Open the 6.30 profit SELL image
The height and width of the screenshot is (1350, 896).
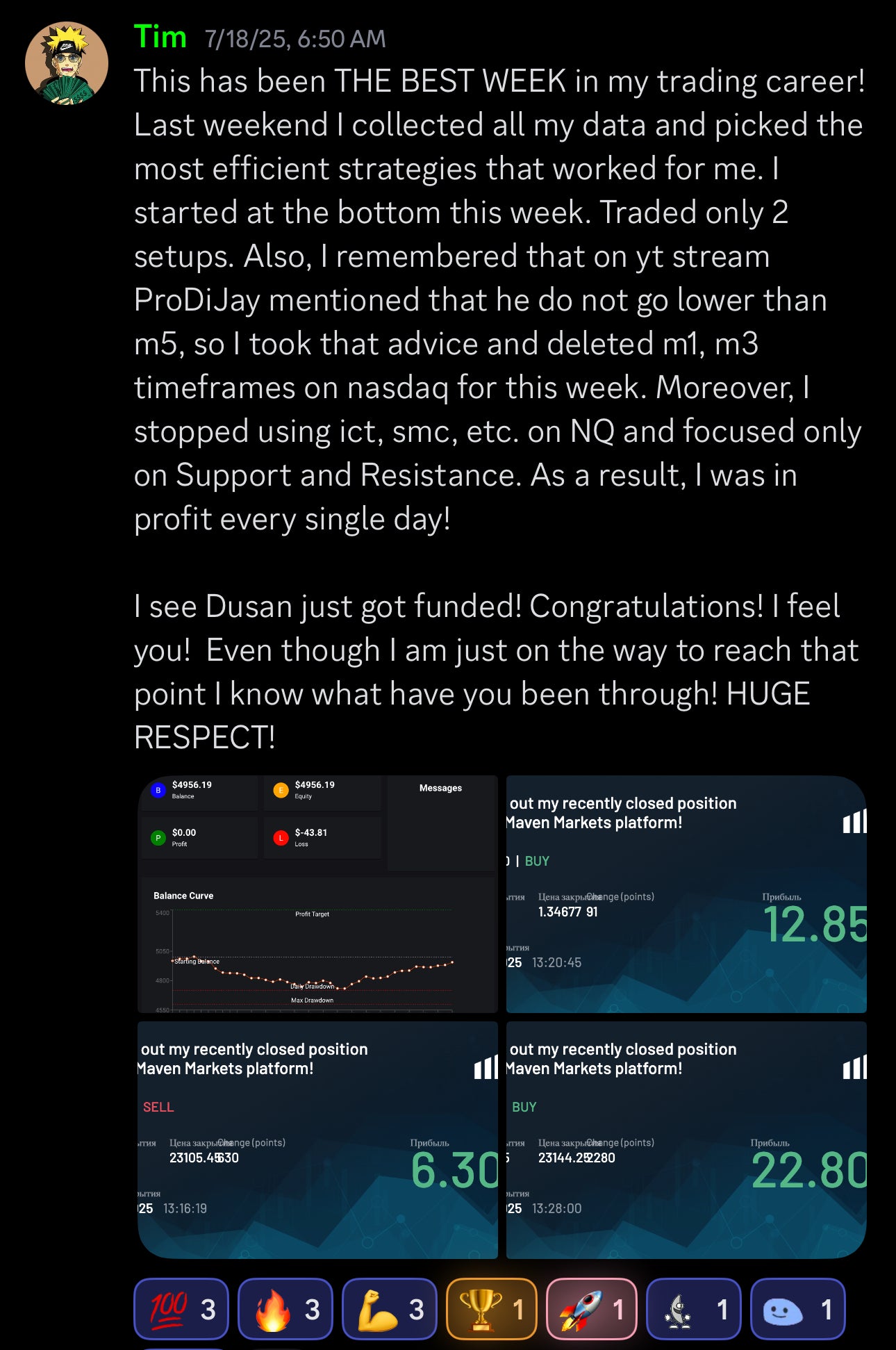[x=317, y=1139]
